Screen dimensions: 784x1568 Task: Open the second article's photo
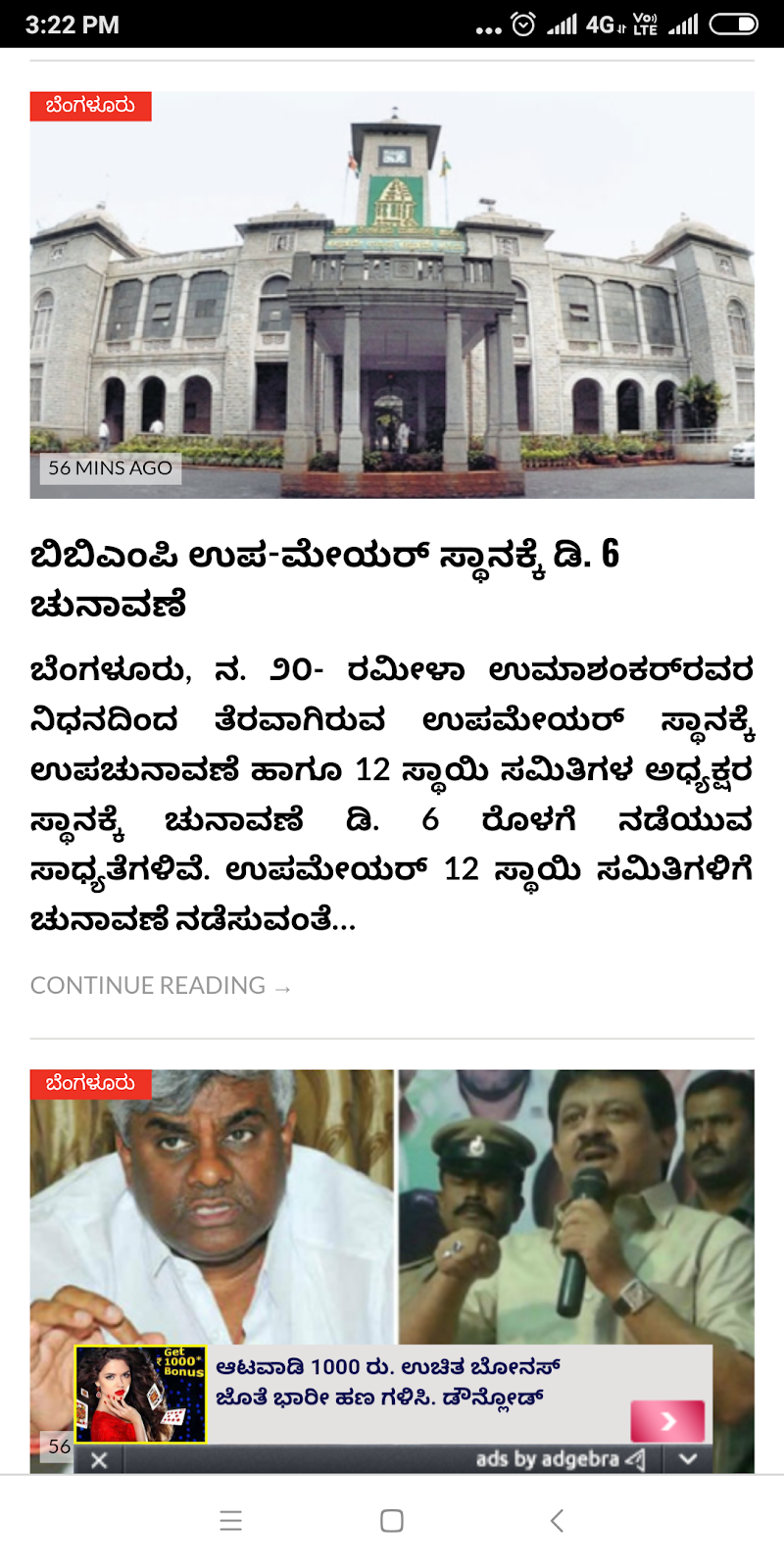tap(392, 1205)
